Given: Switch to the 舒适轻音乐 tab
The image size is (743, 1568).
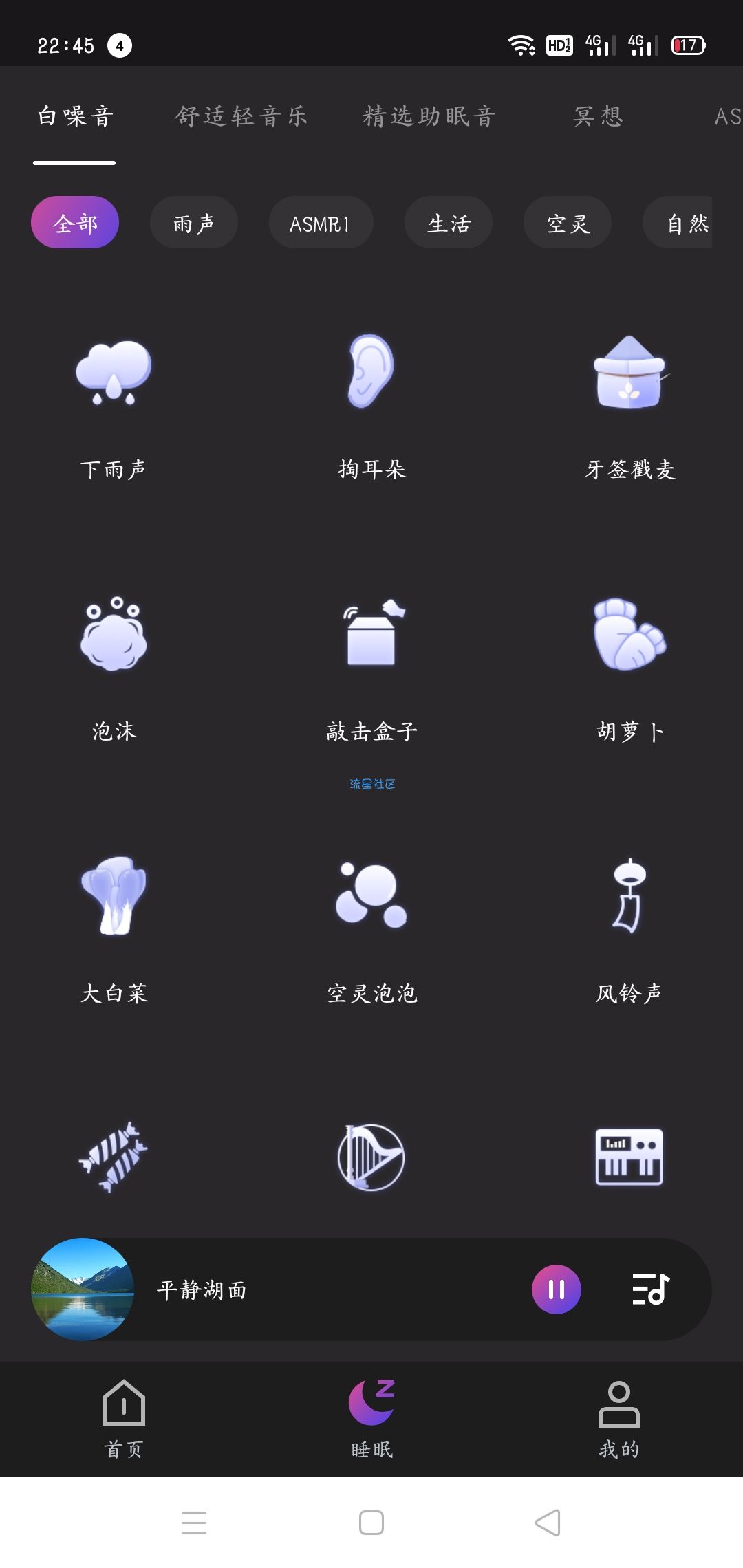Looking at the screenshot, I should [241, 116].
